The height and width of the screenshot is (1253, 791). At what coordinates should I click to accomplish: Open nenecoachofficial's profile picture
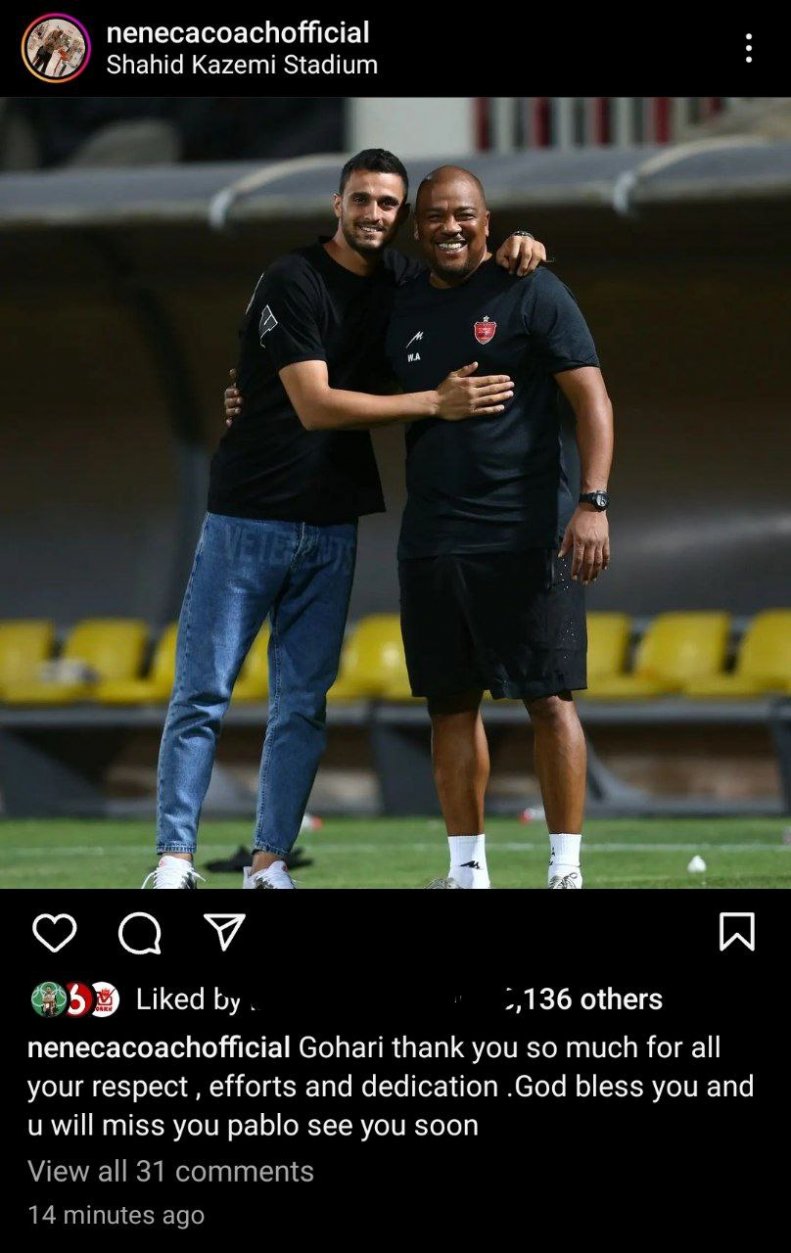55,48
